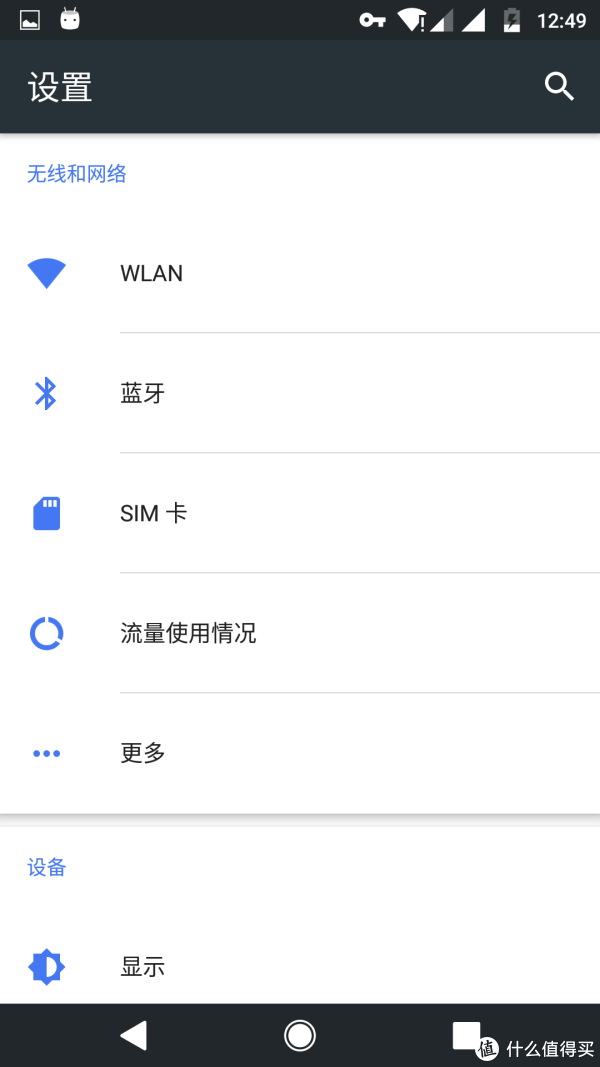Screen dimensions: 600x1067
Task: Open the WLAN settings row
Action: (x=300, y=273)
